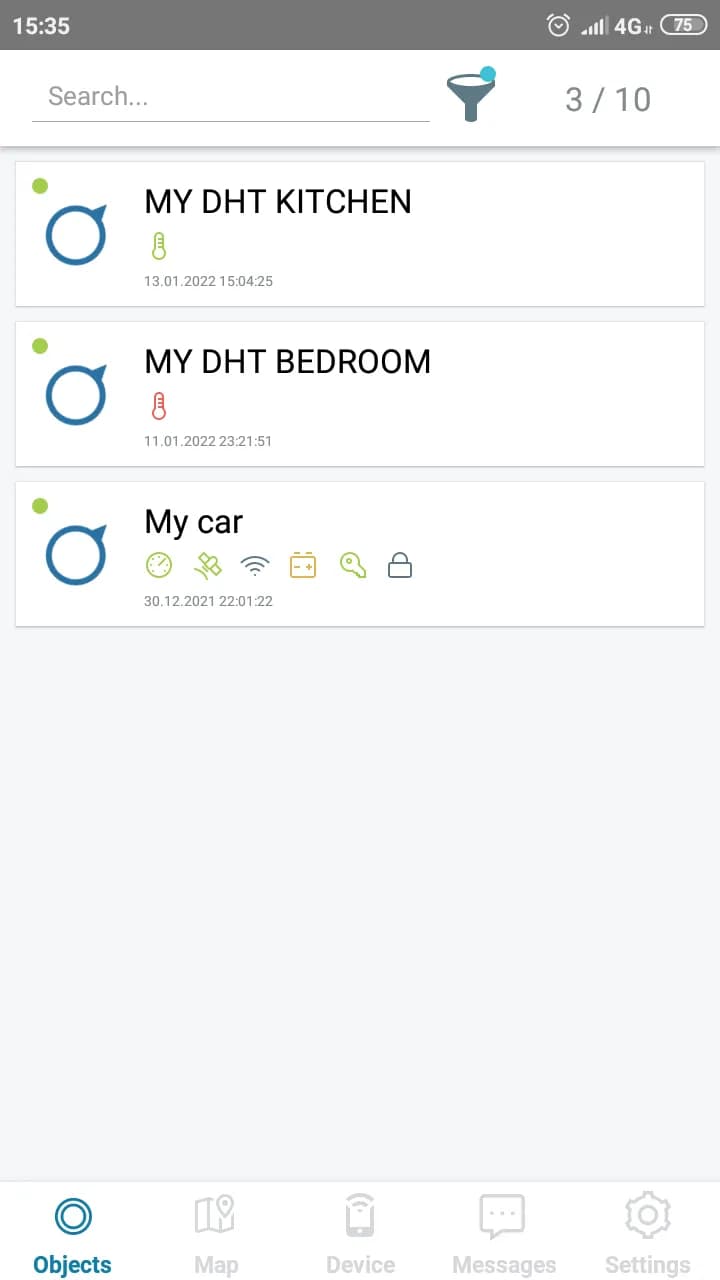Open the Device tab
The image size is (720, 1280).
click(360, 1232)
